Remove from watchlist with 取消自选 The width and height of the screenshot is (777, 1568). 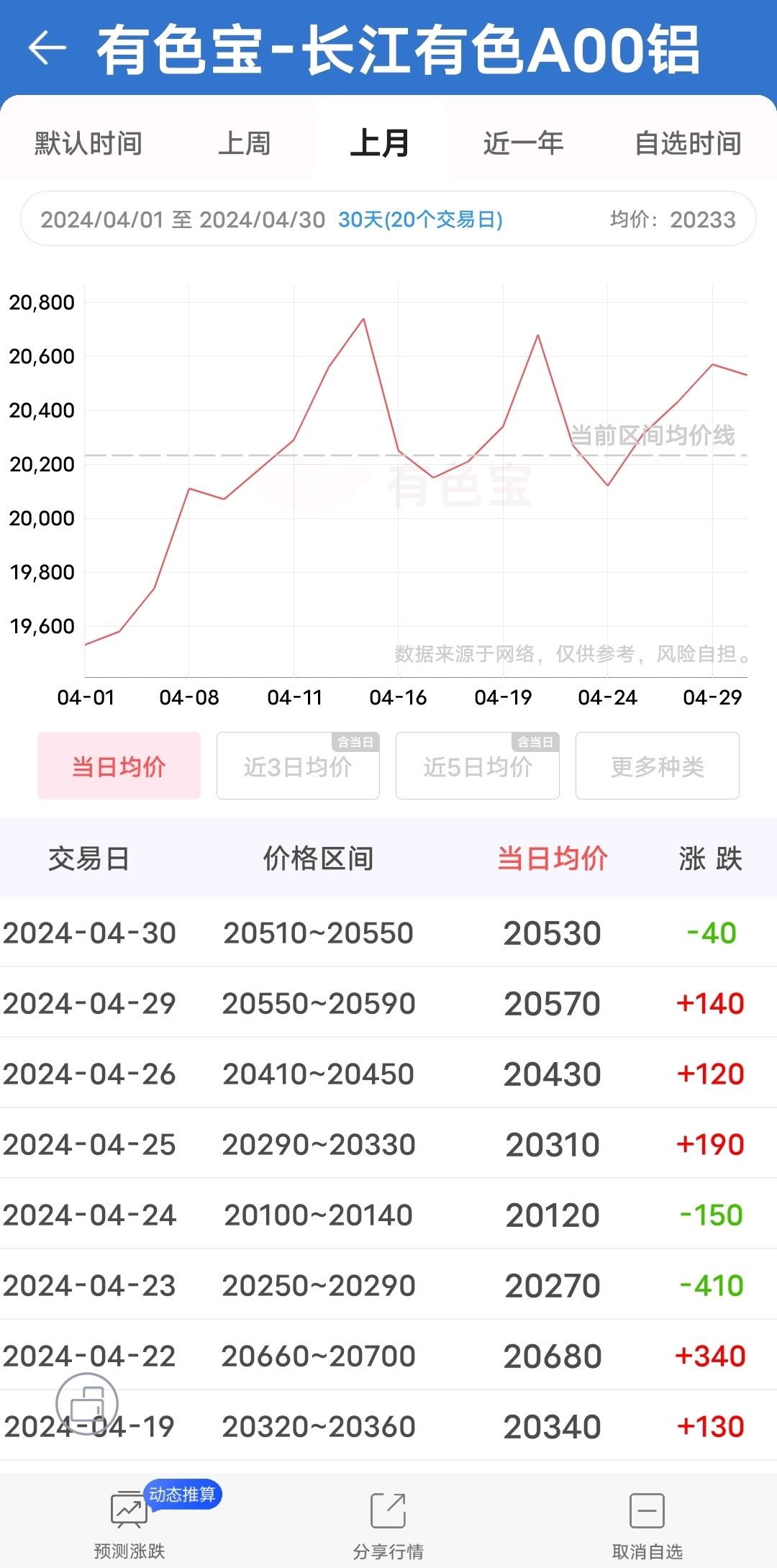[647, 1522]
